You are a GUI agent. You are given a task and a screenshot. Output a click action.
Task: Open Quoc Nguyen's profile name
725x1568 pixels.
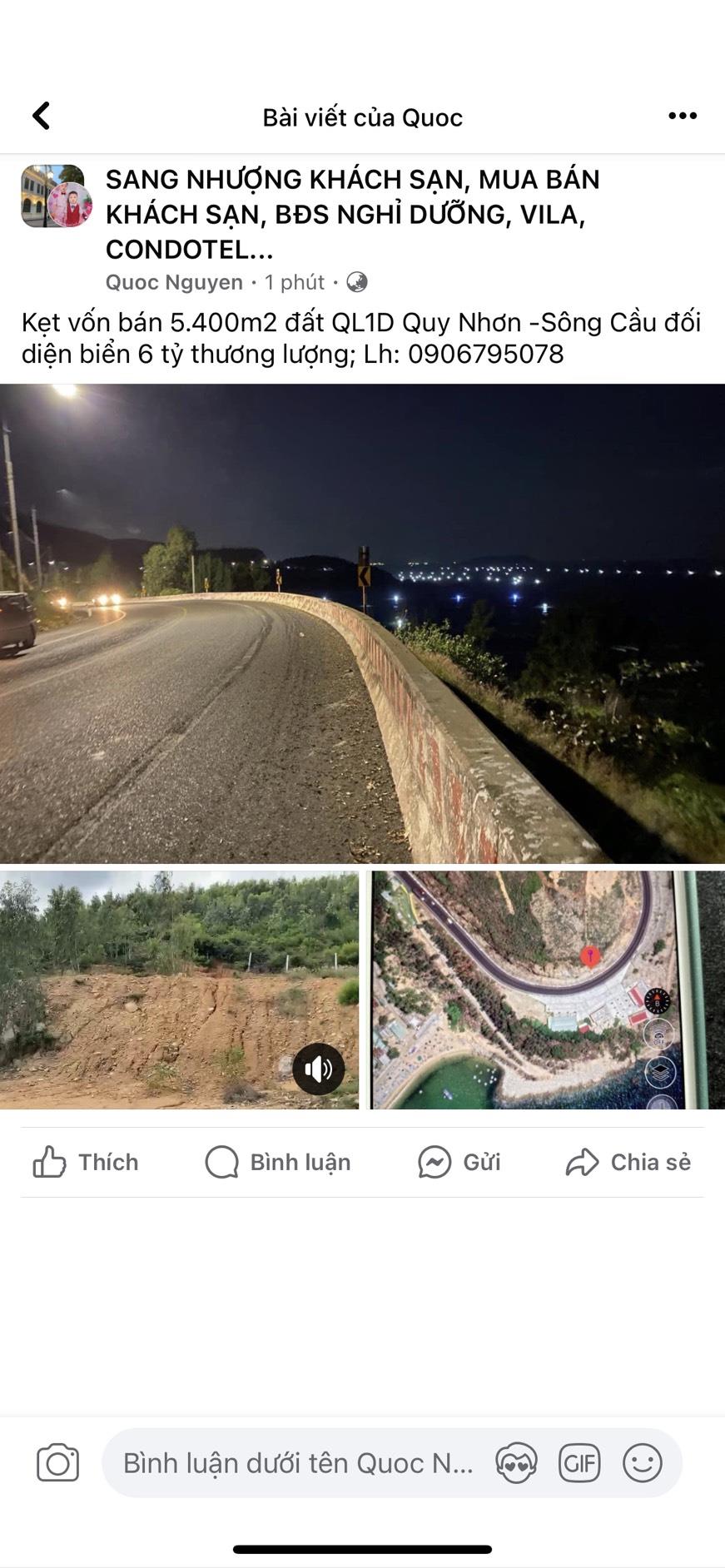(x=174, y=282)
